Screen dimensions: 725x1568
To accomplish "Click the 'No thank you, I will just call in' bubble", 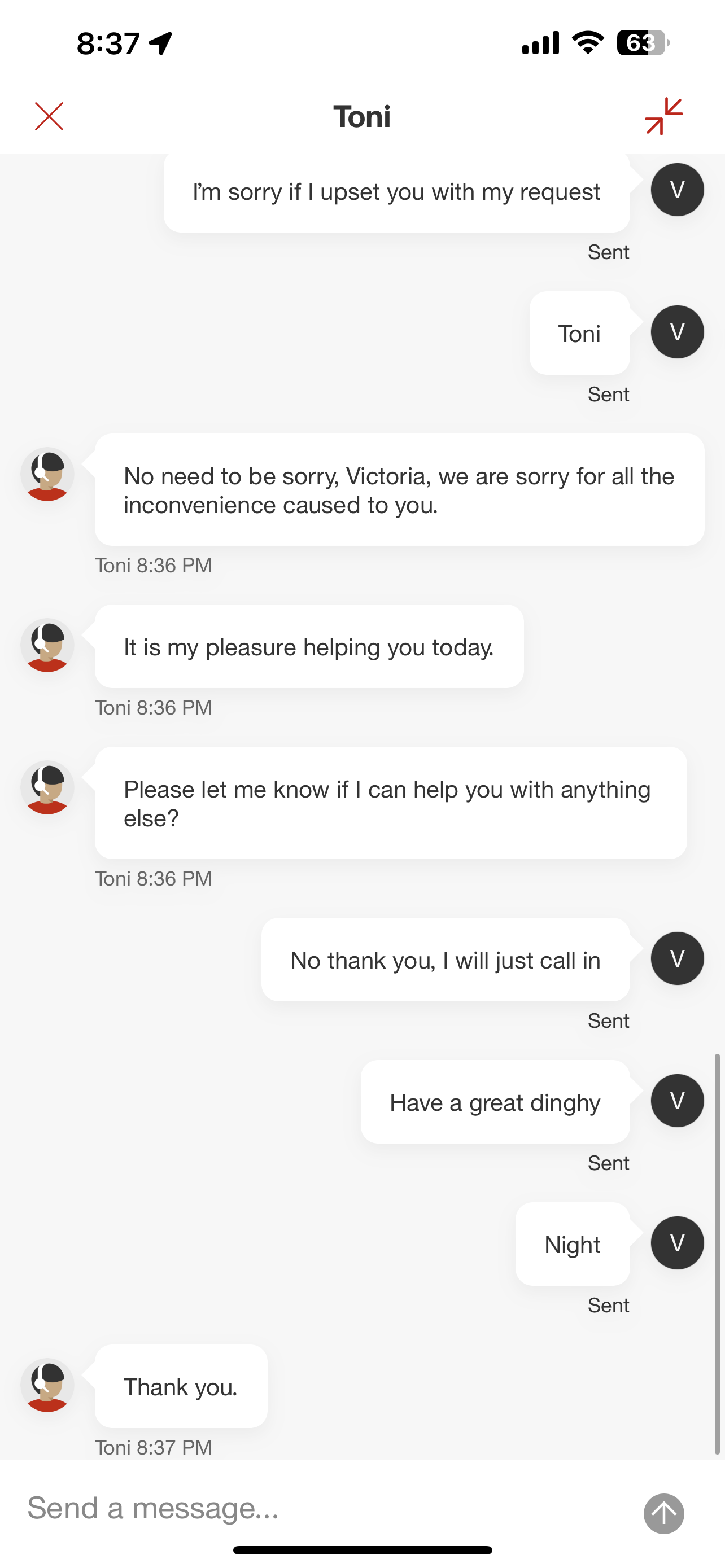I will (x=445, y=960).
